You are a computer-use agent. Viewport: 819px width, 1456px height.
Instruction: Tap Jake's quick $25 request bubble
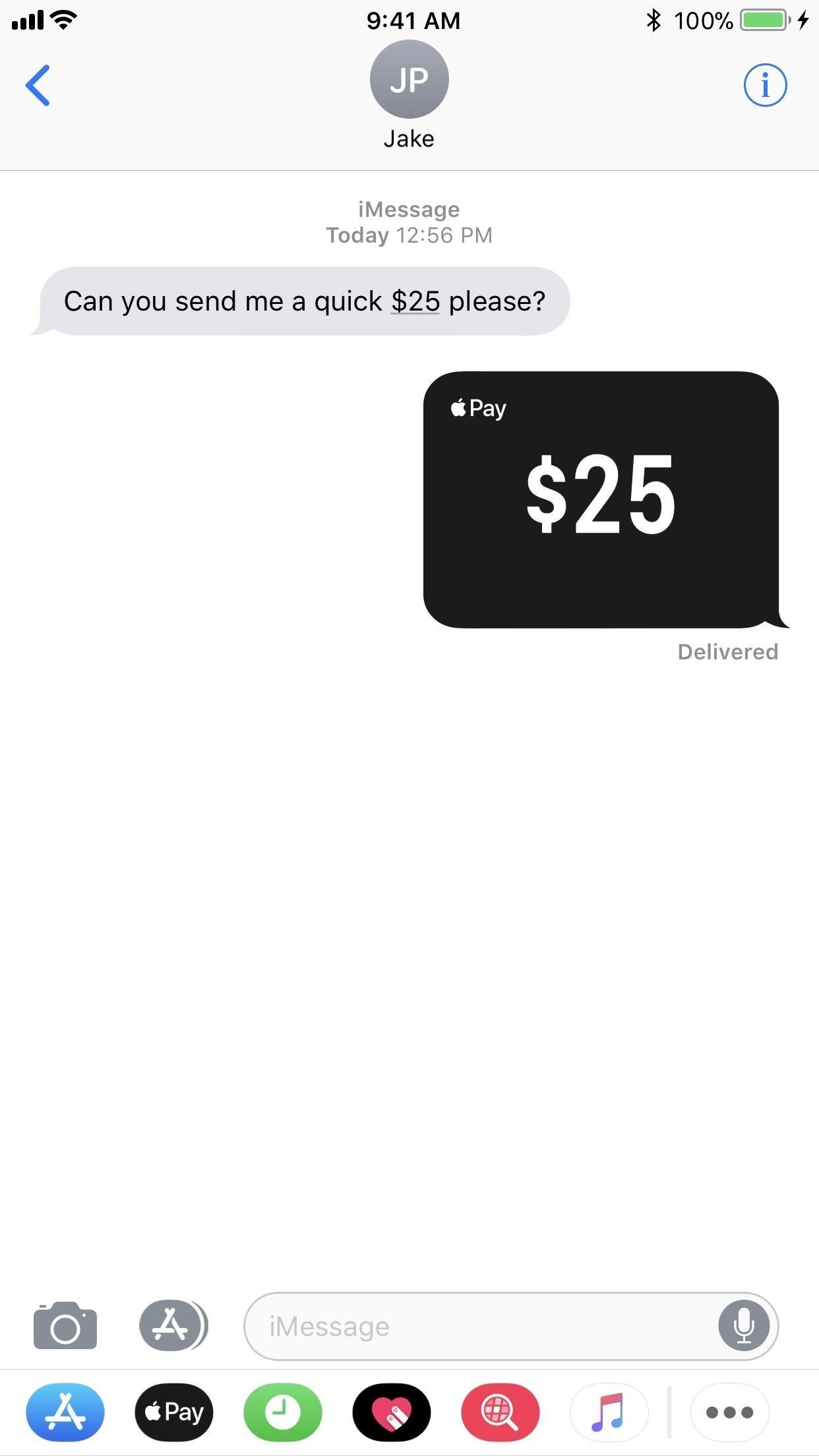[305, 301]
